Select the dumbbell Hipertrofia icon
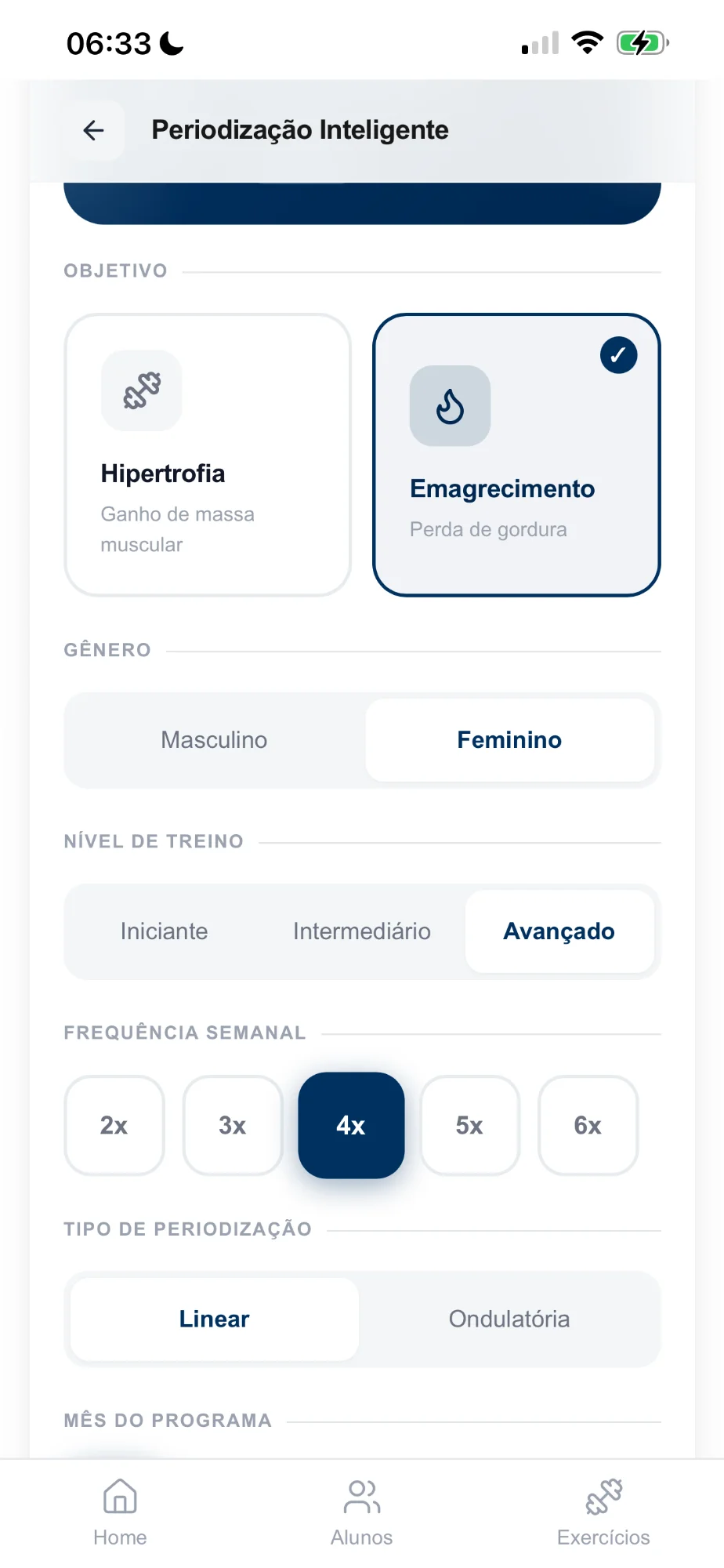The height and width of the screenshot is (1568, 724). pyautogui.click(x=142, y=390)
